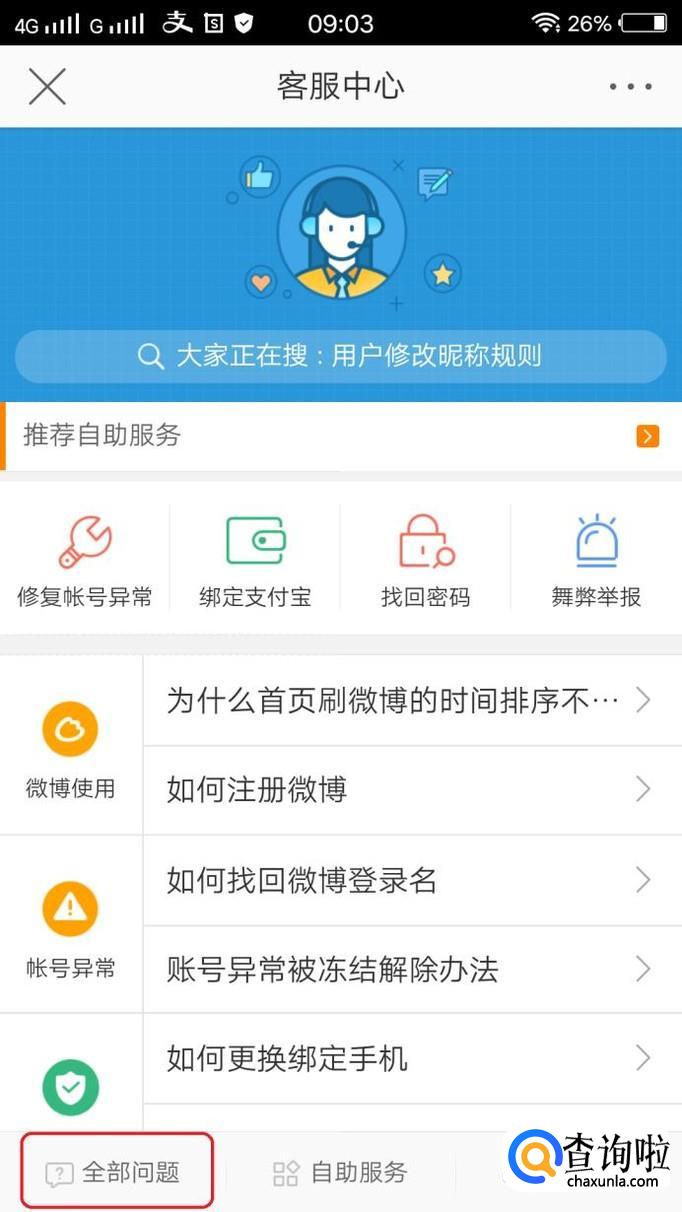Tap the 大家正在搜 search box
Image resolution: width=682 pixels, height=1212 pixels.
(x=340, y=356)
